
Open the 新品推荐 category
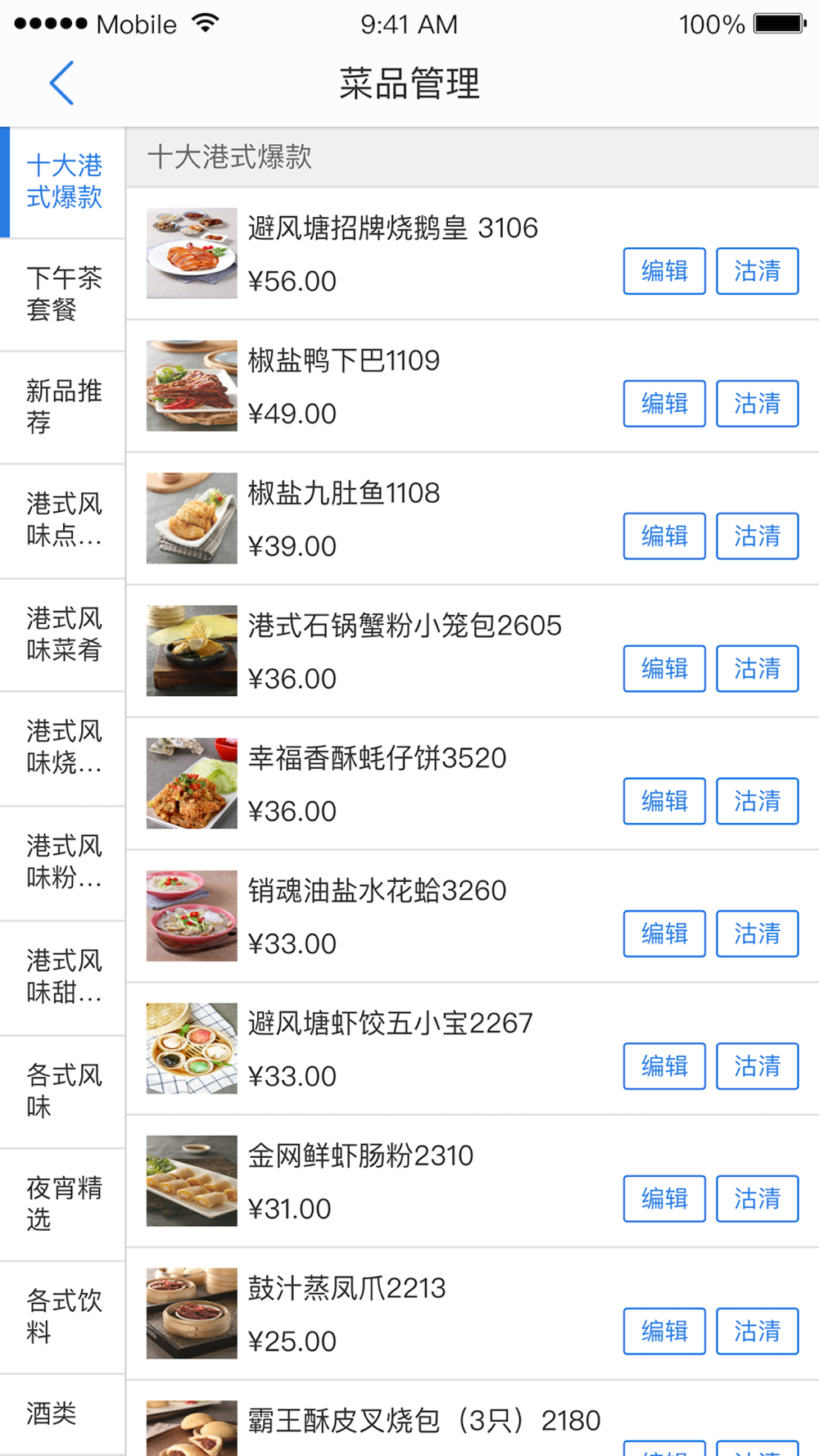pos(63,407)
